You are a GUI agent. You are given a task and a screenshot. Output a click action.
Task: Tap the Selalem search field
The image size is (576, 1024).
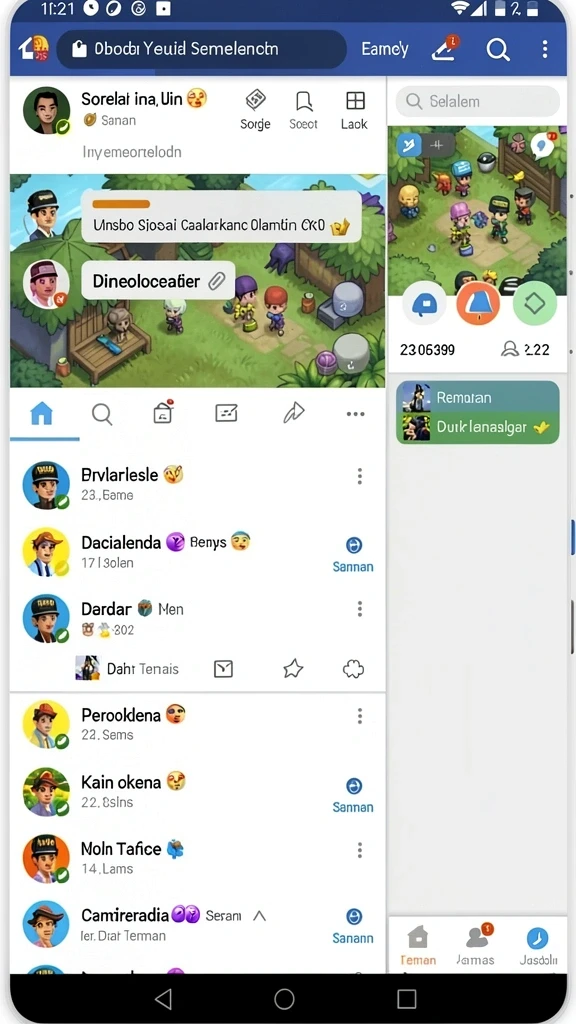[478, 101]
